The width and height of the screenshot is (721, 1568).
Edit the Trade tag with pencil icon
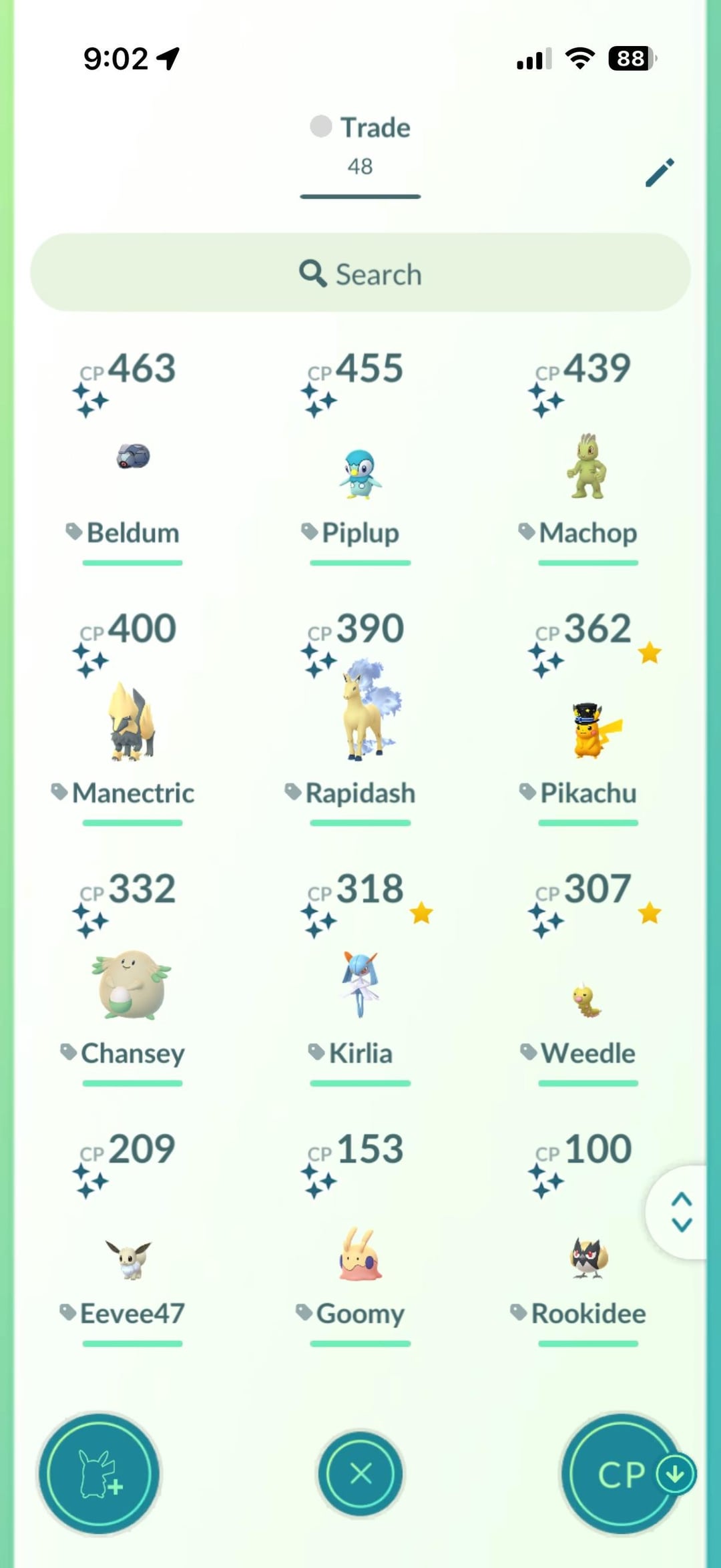point(660,173)
